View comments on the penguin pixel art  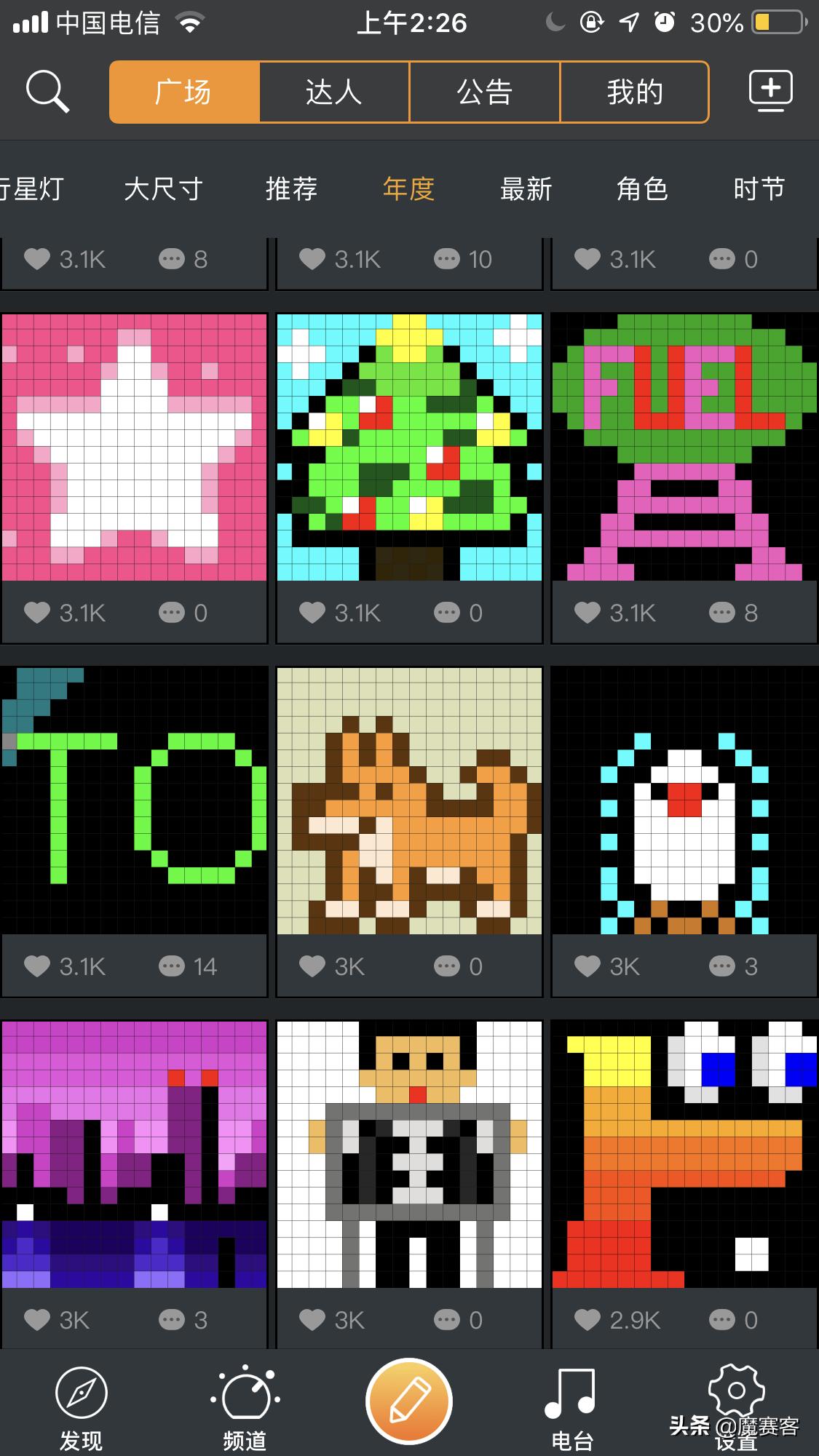[722, 966]
